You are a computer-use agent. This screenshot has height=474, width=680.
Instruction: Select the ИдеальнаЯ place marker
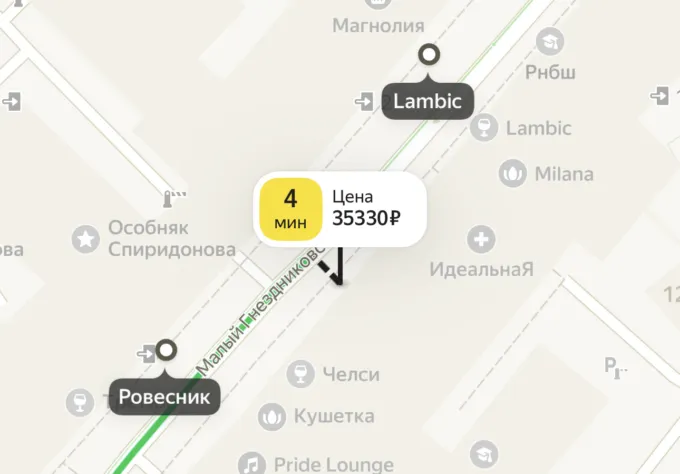(482, 239)
